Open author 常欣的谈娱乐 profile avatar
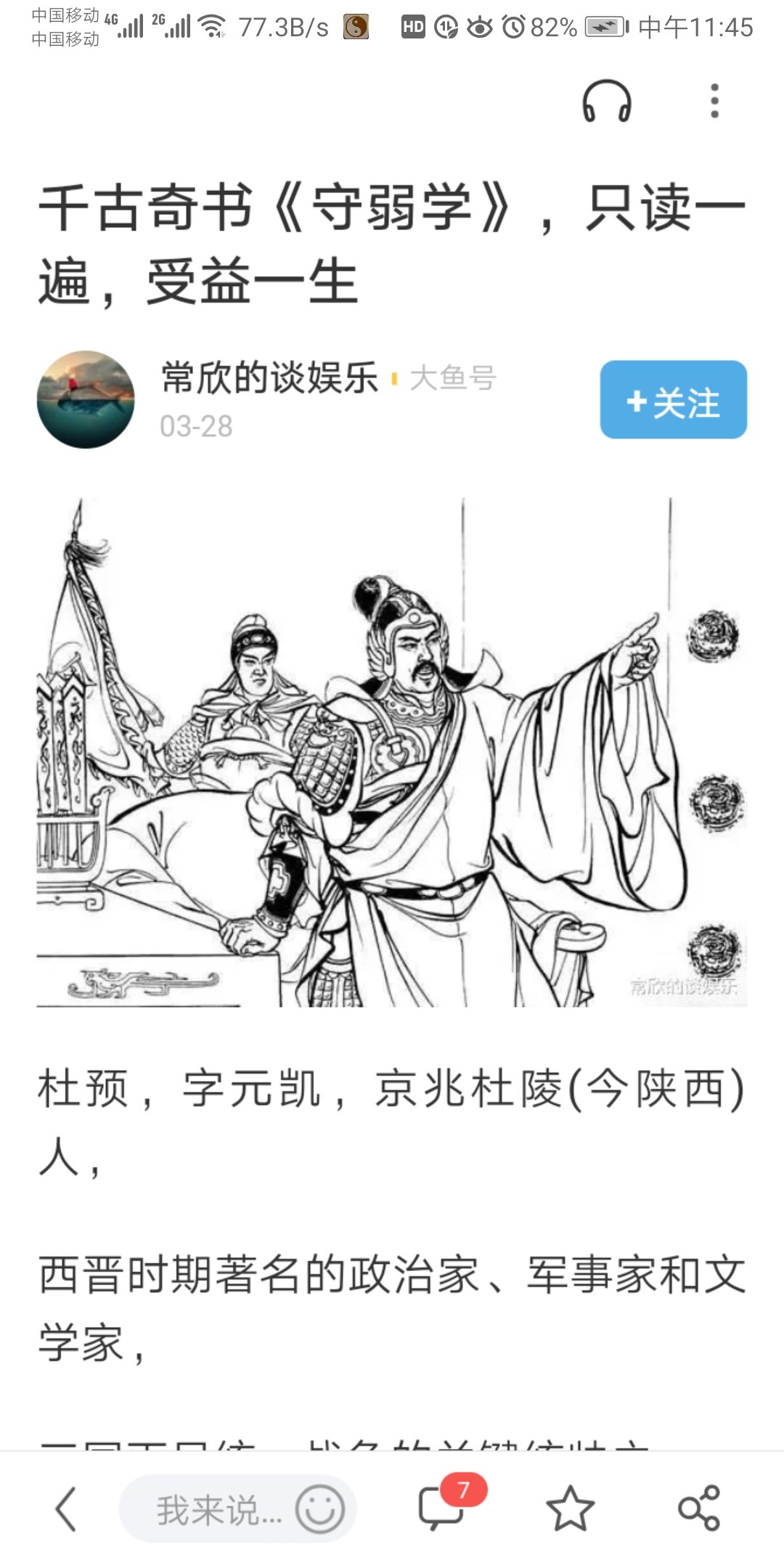The image size is (784, 1568). pyautogui.click(x=86, y=400)
